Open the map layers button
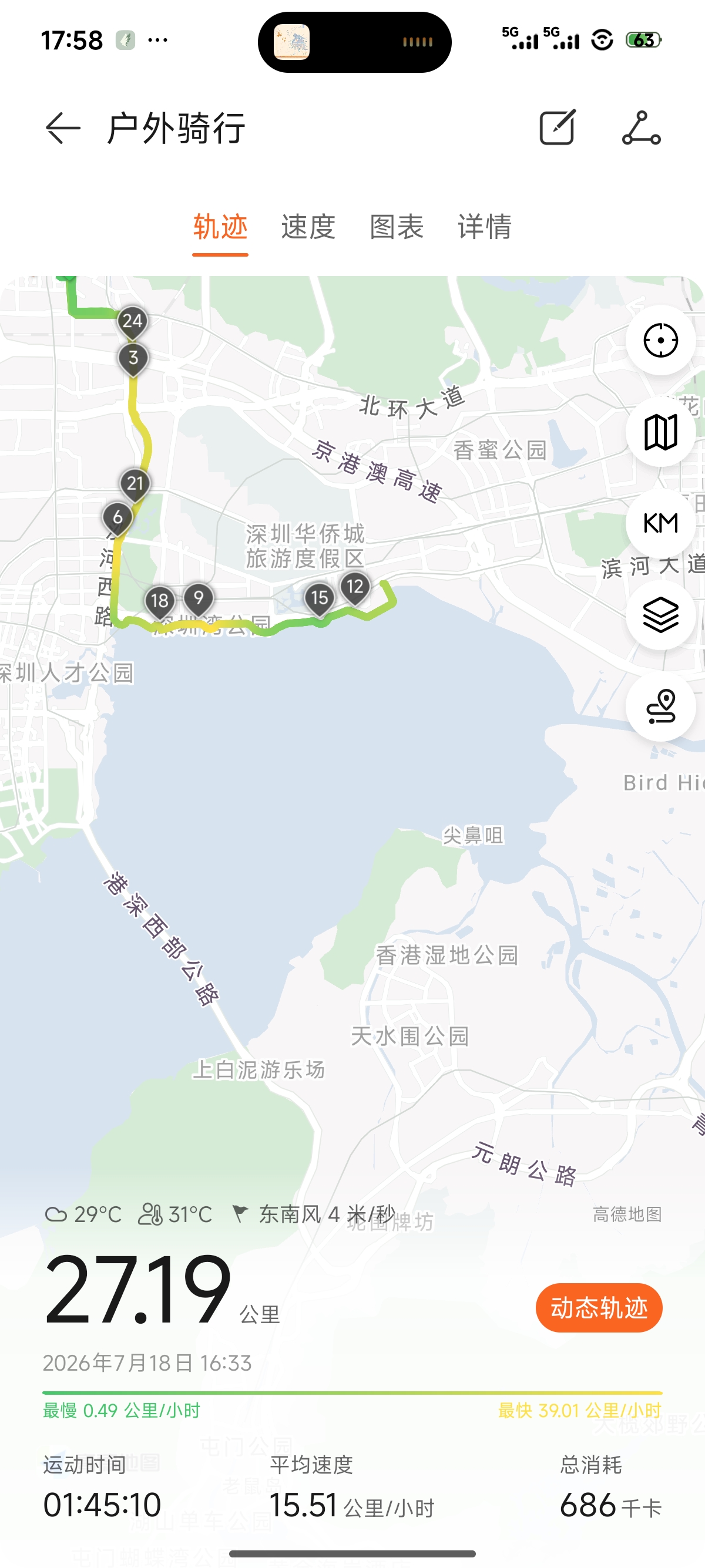Viewport: 705px width, 1568px height. (x=660, y=615)
